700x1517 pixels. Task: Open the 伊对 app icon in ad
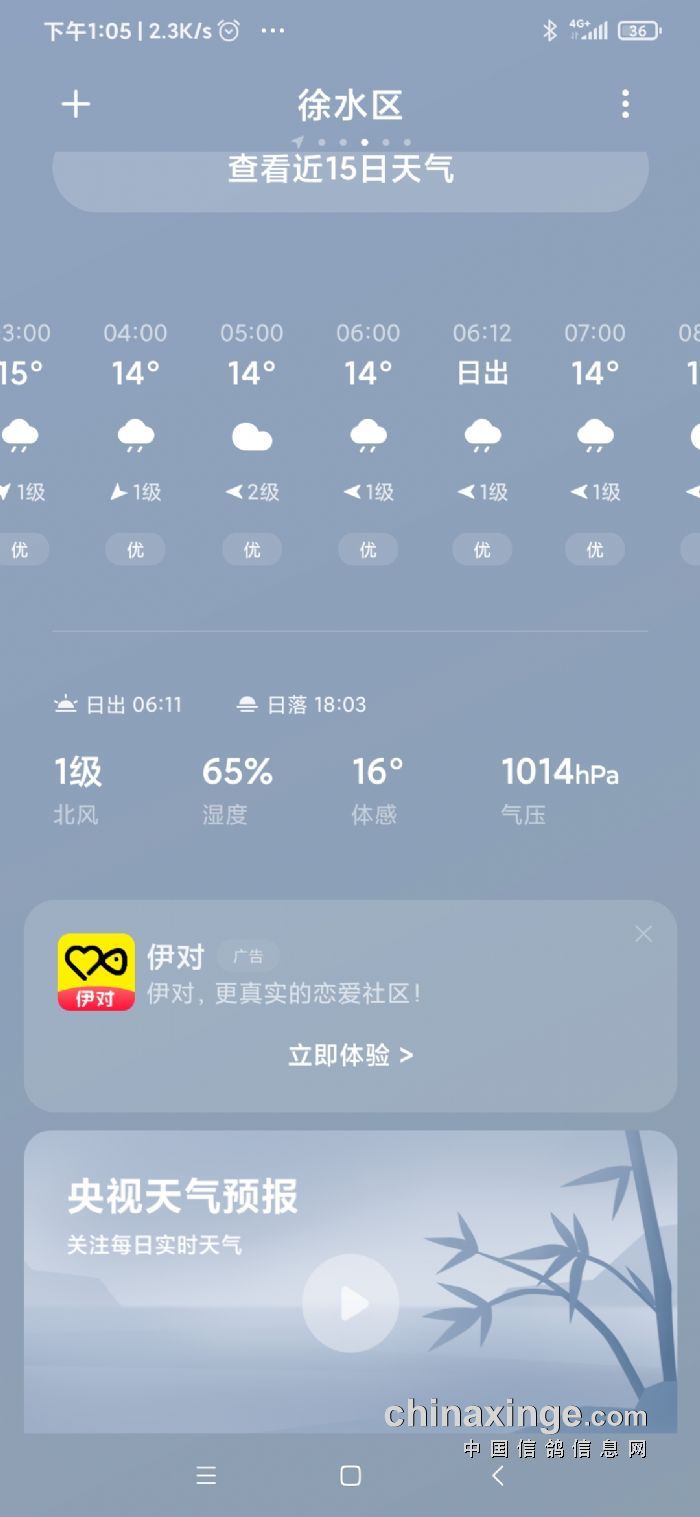tap(96, 971)
